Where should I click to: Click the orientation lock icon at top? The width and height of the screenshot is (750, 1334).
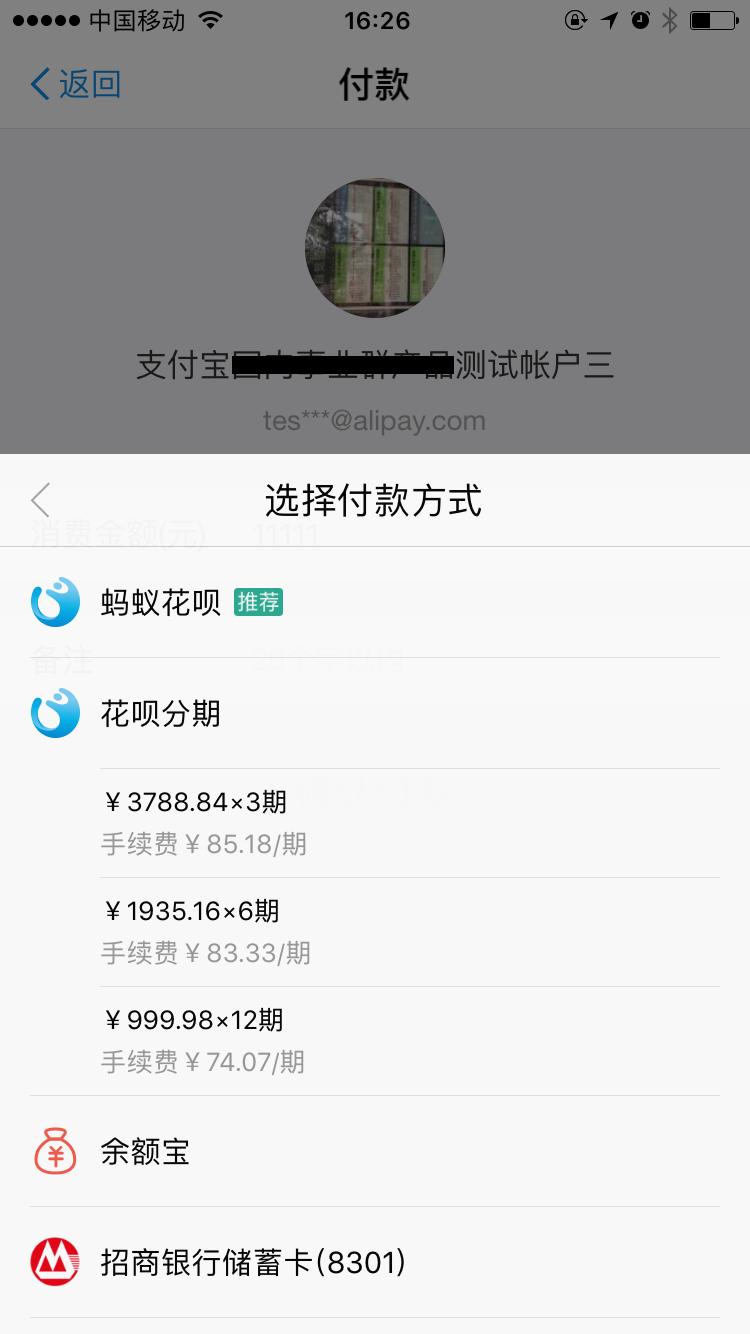[577, 18]
